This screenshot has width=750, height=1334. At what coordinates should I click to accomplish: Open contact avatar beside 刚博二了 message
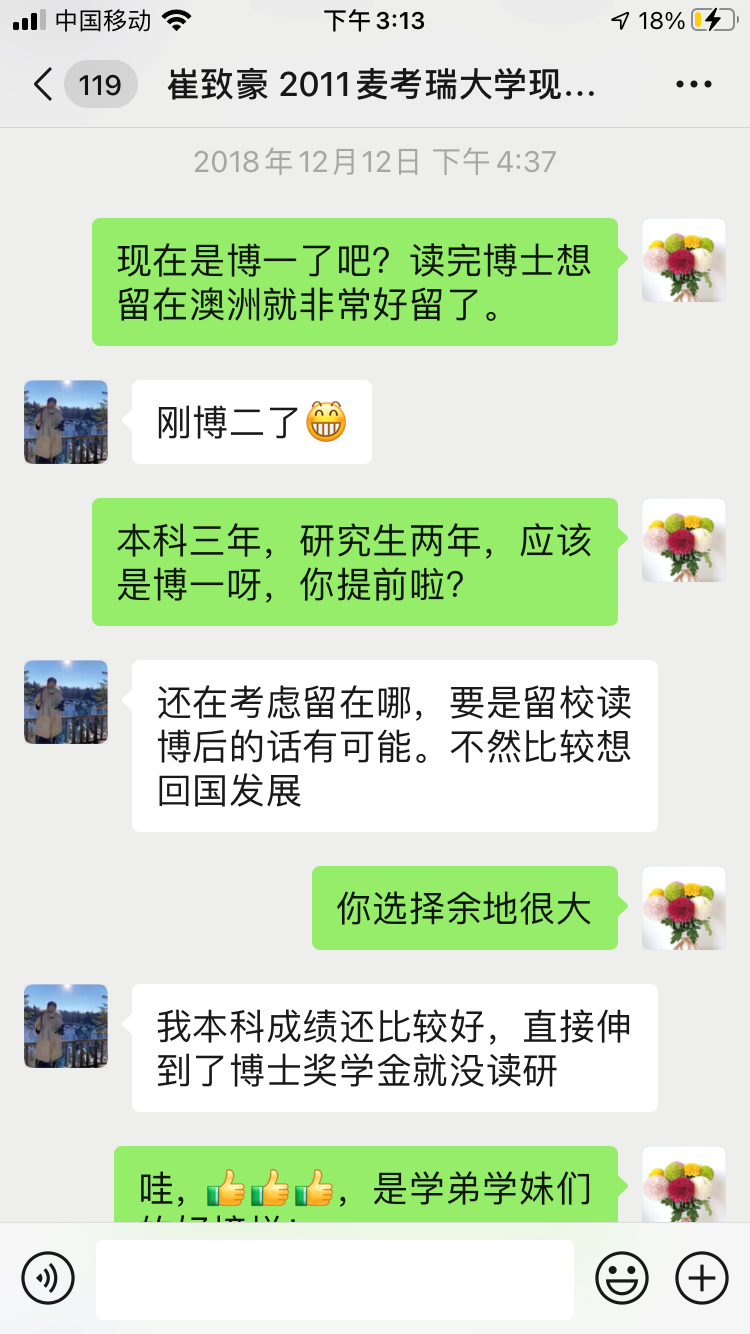pyautogui.click(x=66, y=422)
